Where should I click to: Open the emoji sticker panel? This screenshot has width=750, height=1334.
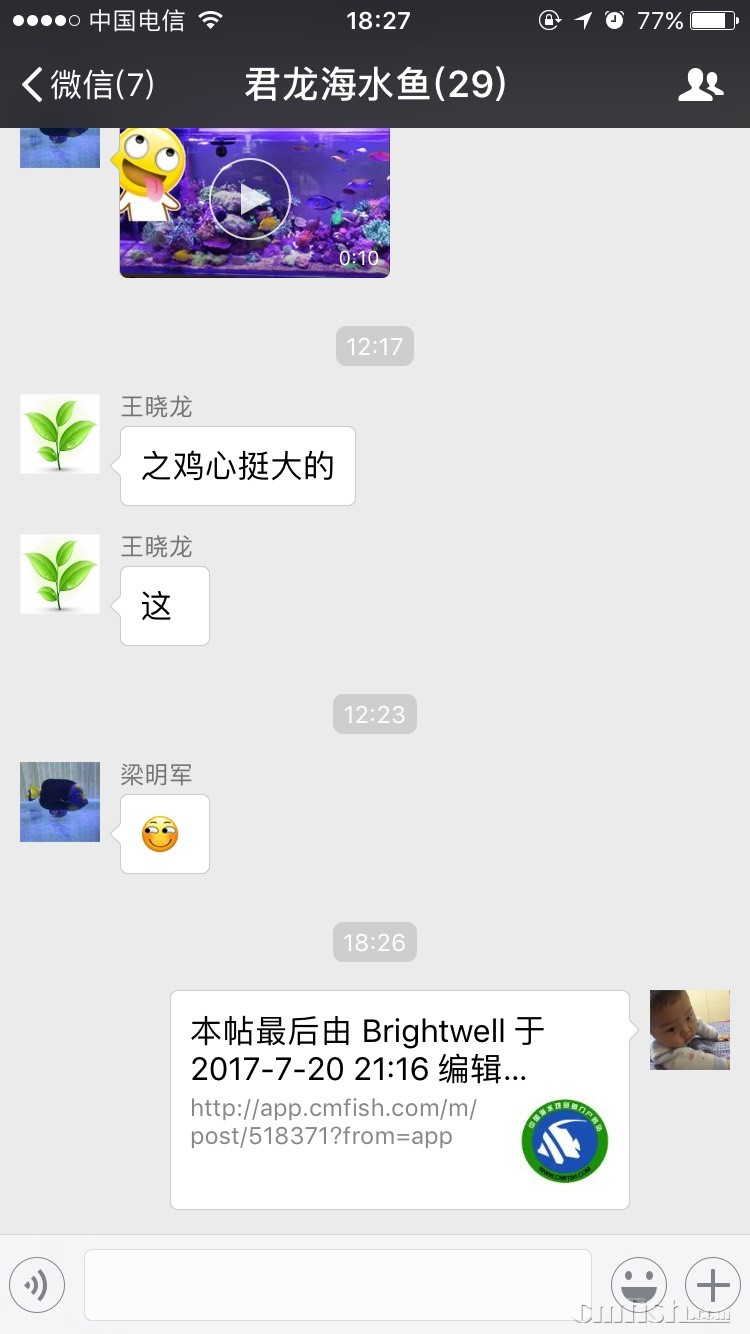[639, 1285]
